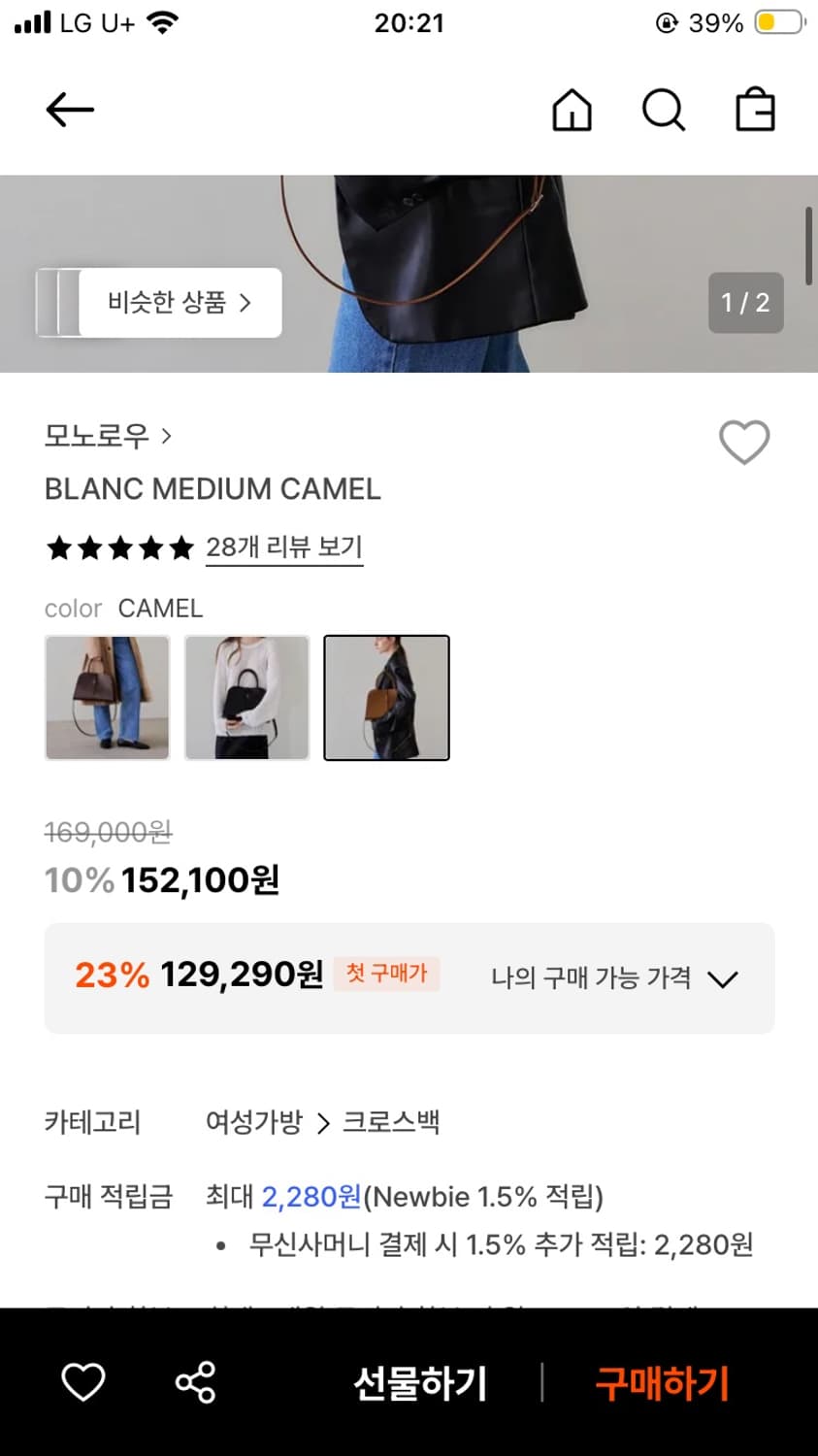Tap the 선물하기 gift button
Viewport: 818px width, 1456px height.
pos(419,1382)
